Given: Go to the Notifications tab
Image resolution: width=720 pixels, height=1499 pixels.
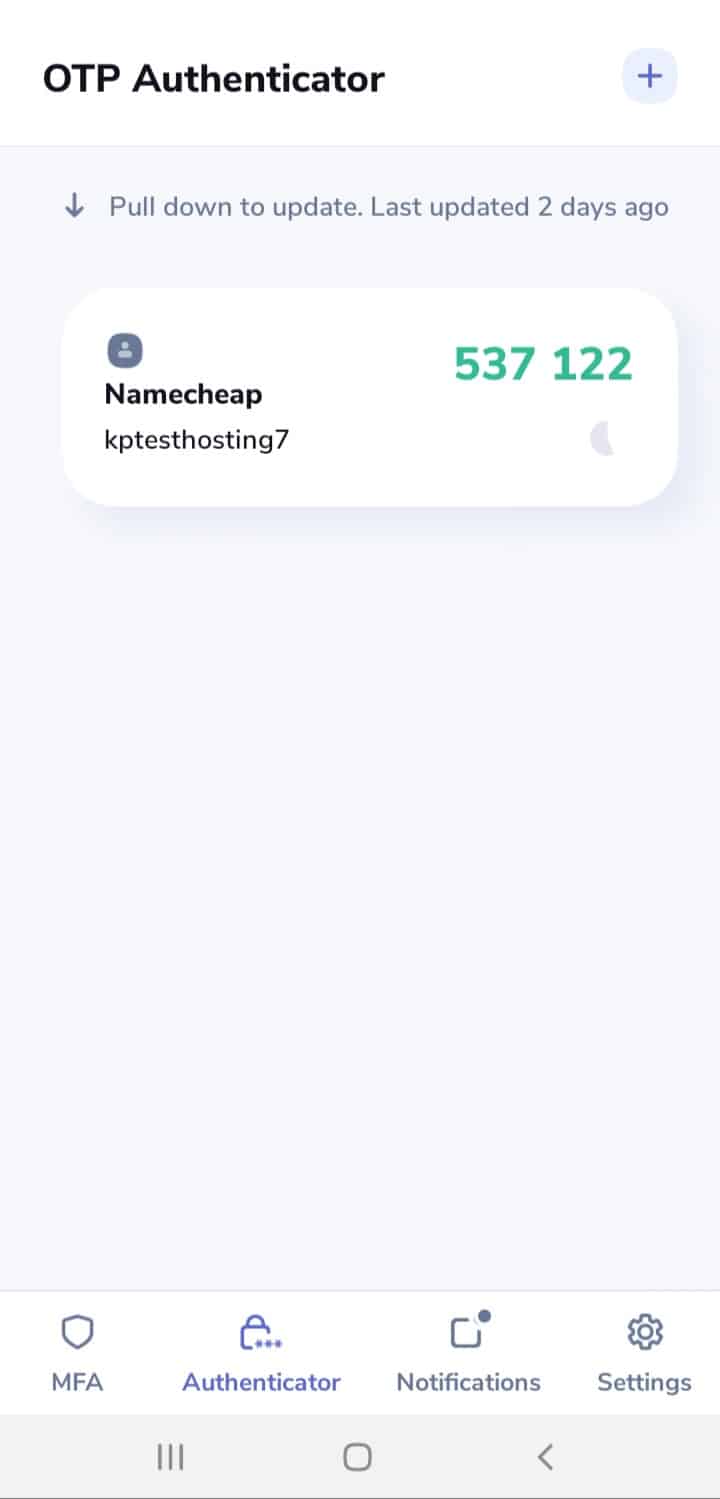Looking at the screenshot, I should tap(468, 1354).
